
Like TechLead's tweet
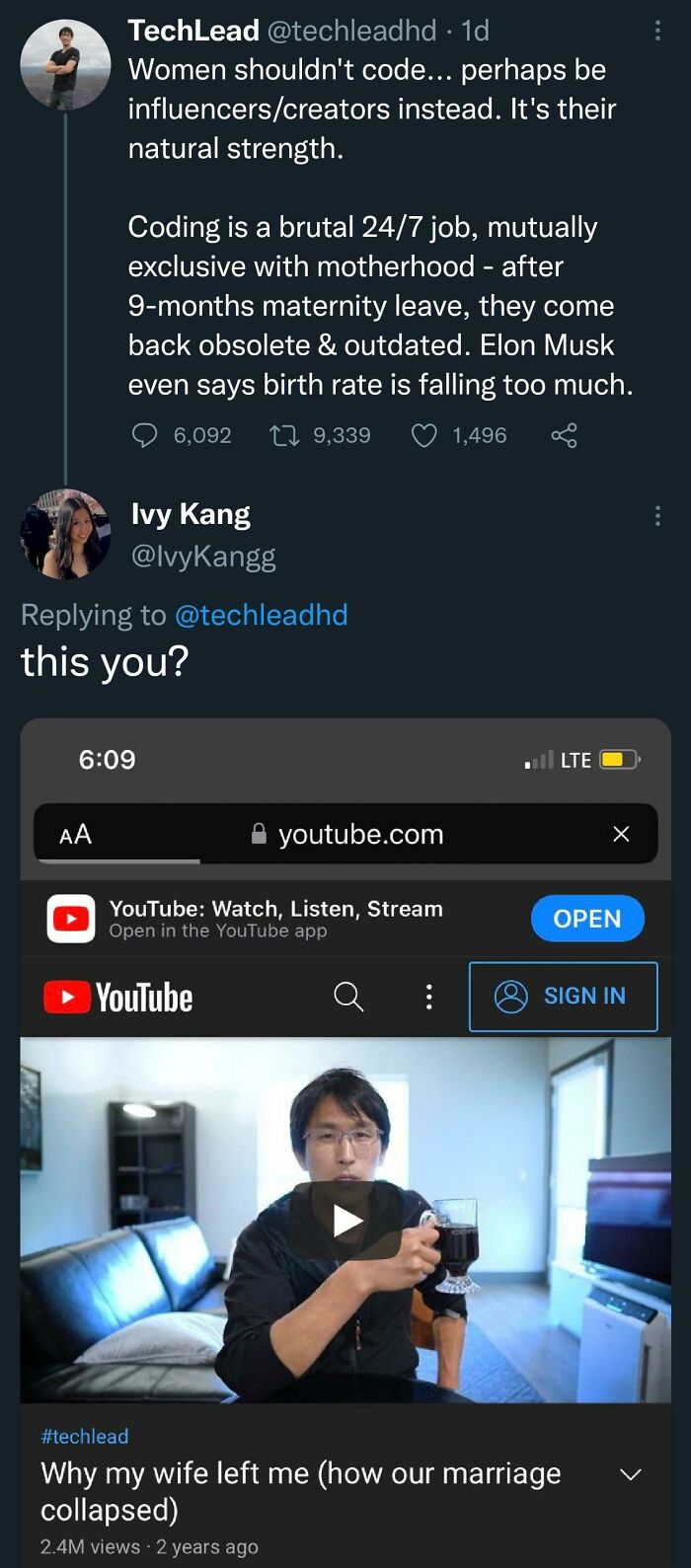(x=424, y=435)
